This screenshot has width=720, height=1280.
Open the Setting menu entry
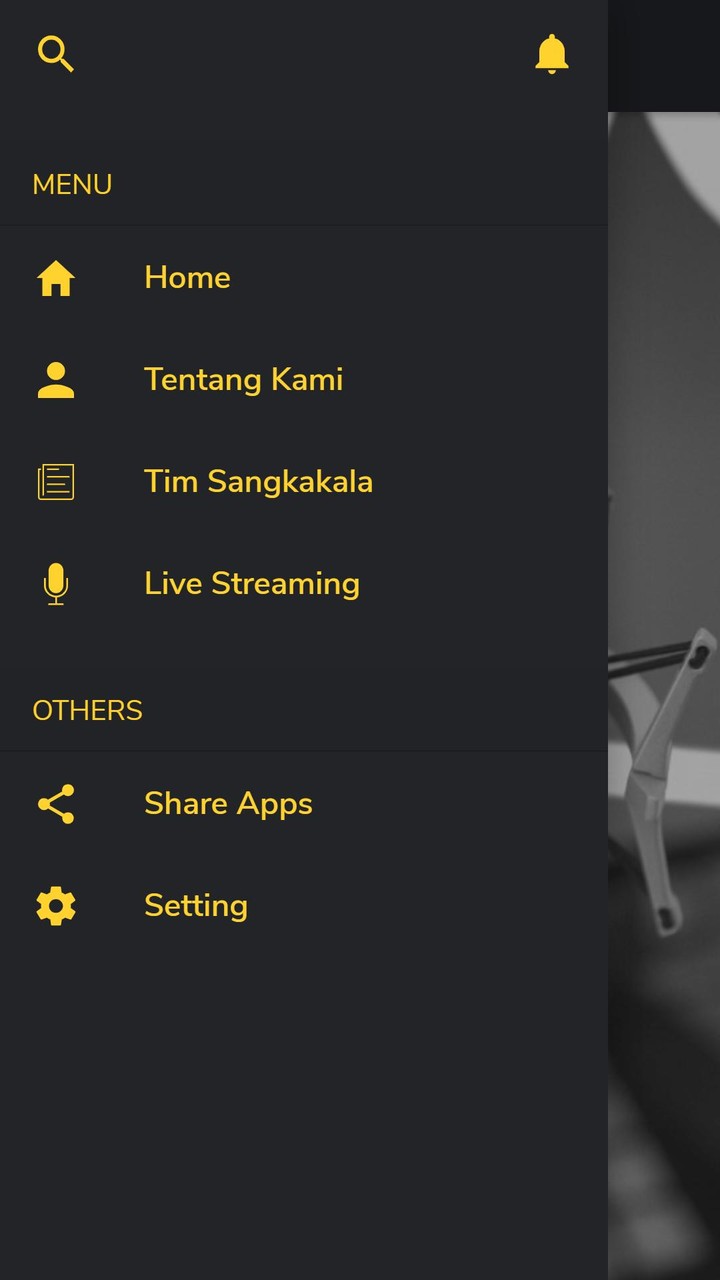196,905
